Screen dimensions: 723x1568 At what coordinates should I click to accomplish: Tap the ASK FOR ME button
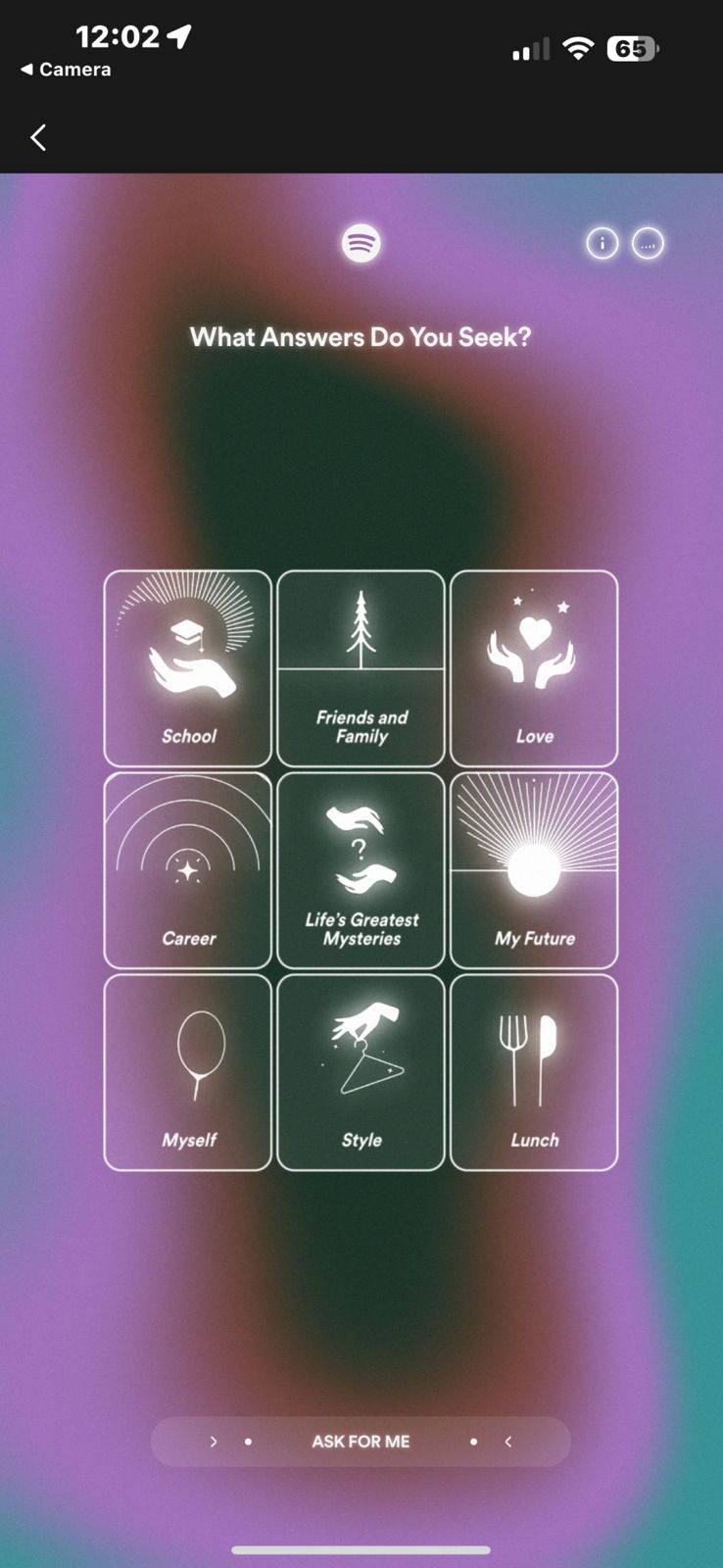pyautogui.click(x=361, y=1442)
